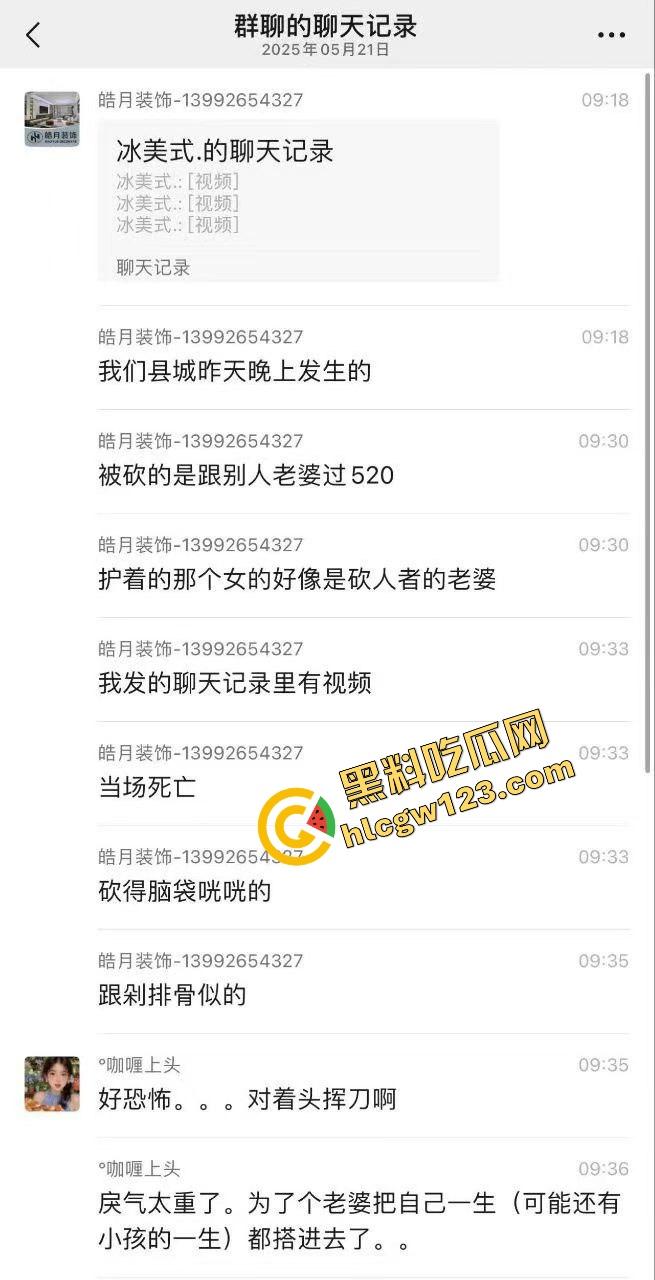
Task: Go back from the chat record
Action: point(33,35)
